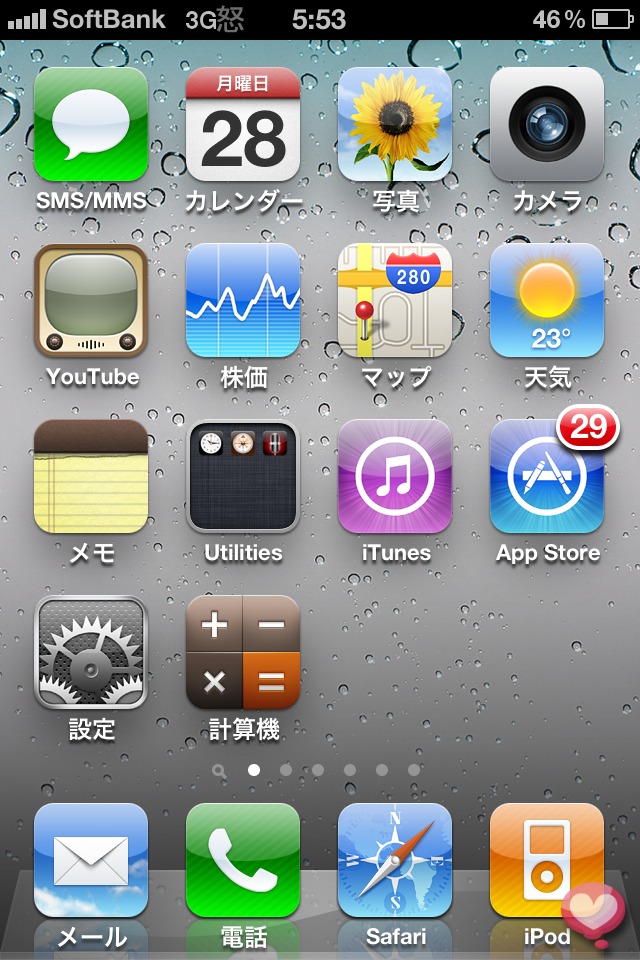Launch the iTunes app

395,476
